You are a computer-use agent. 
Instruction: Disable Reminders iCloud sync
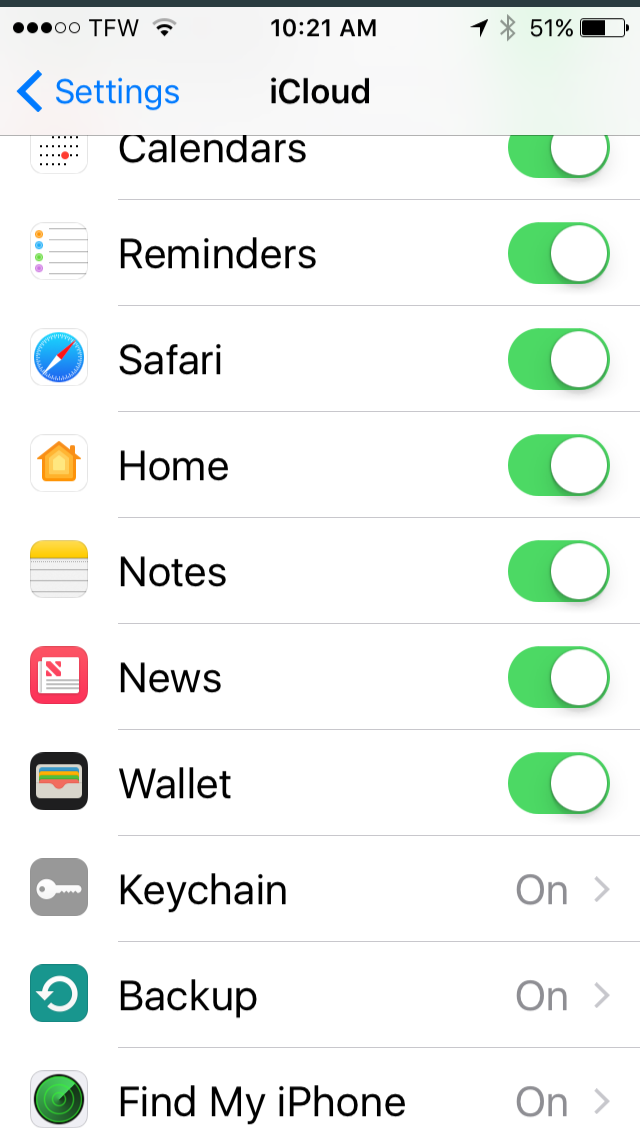pyautogui.click(x=559, y=254)
